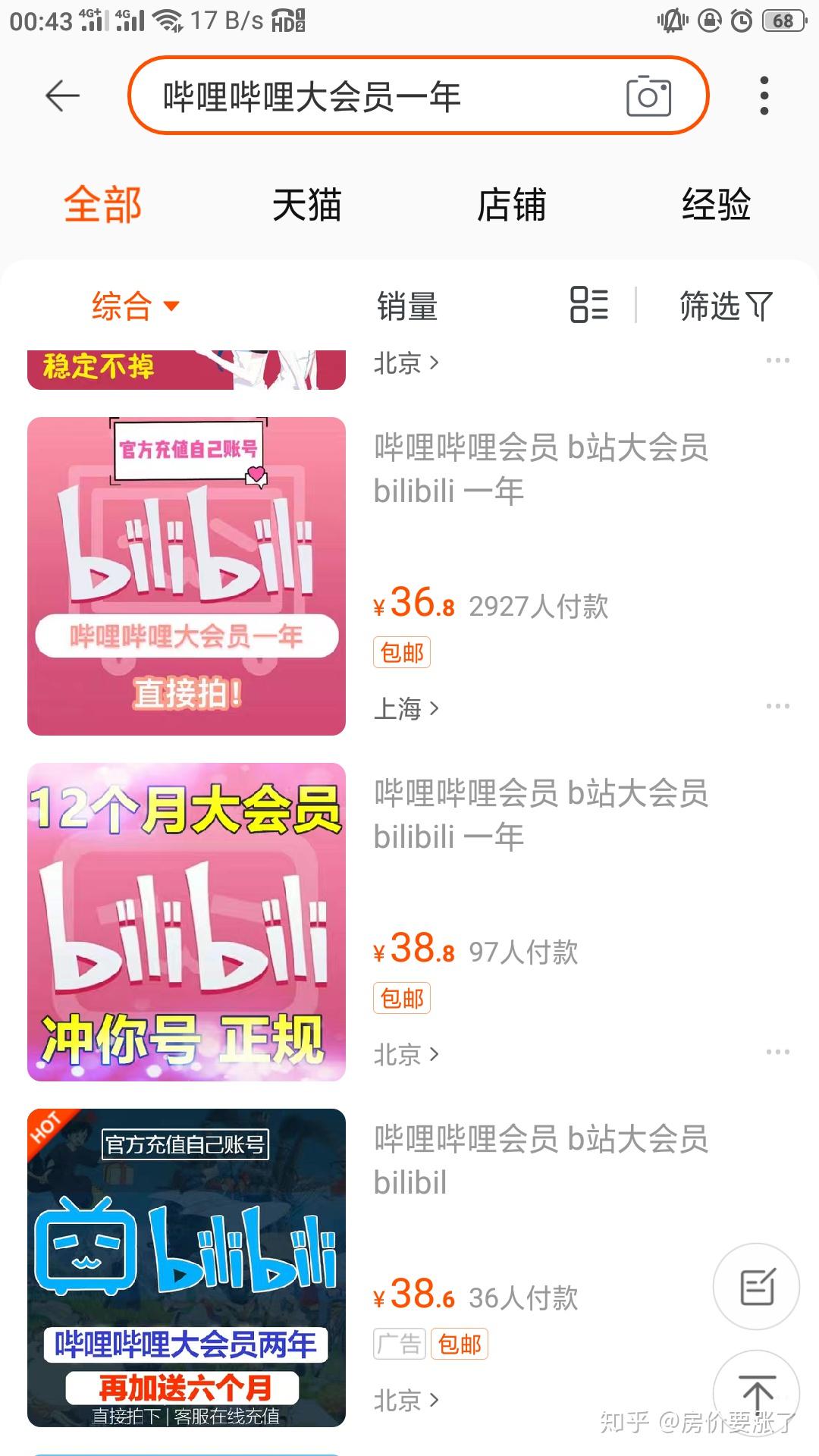Go back with the arrow icon

[62, 96]
